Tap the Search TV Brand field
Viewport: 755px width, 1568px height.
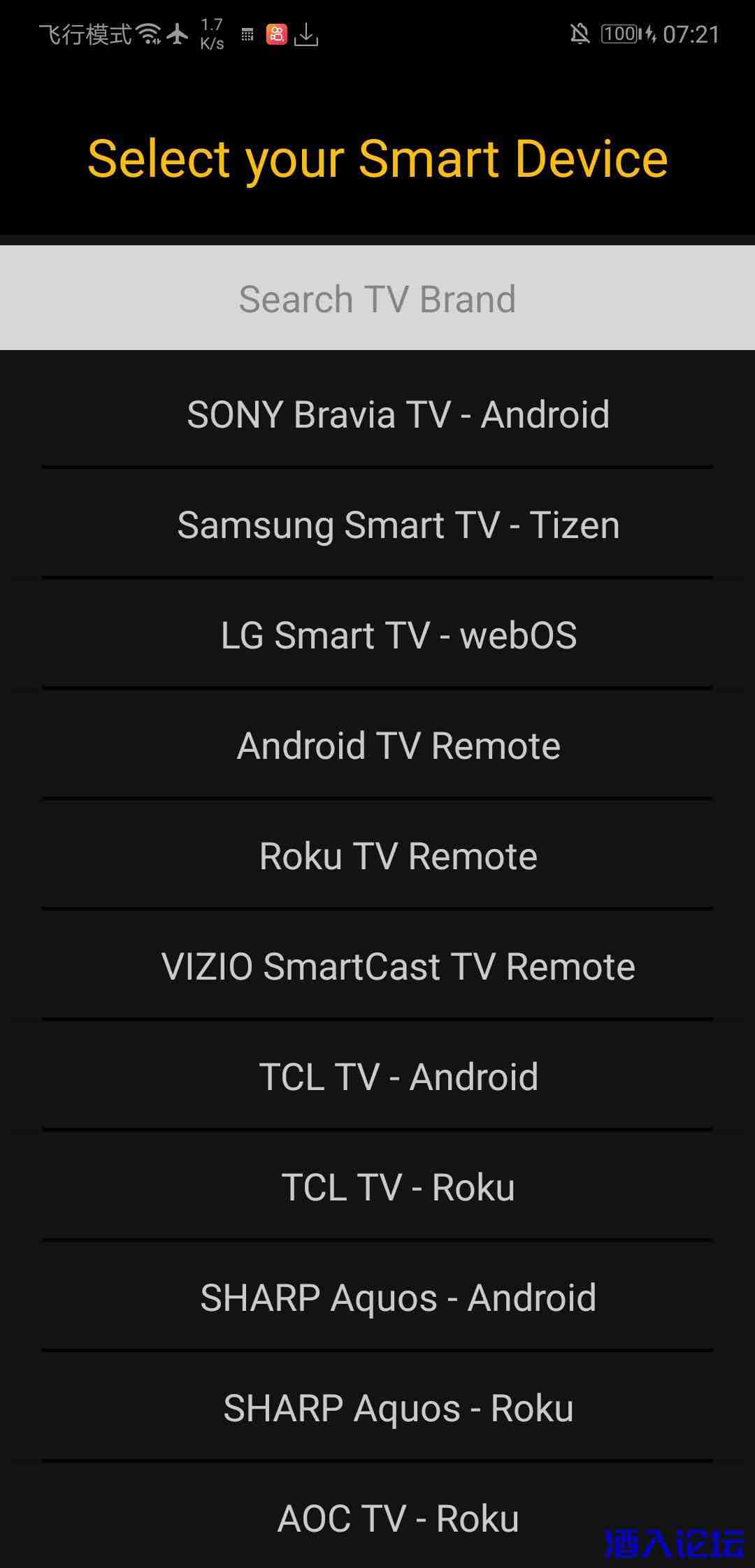377,298
